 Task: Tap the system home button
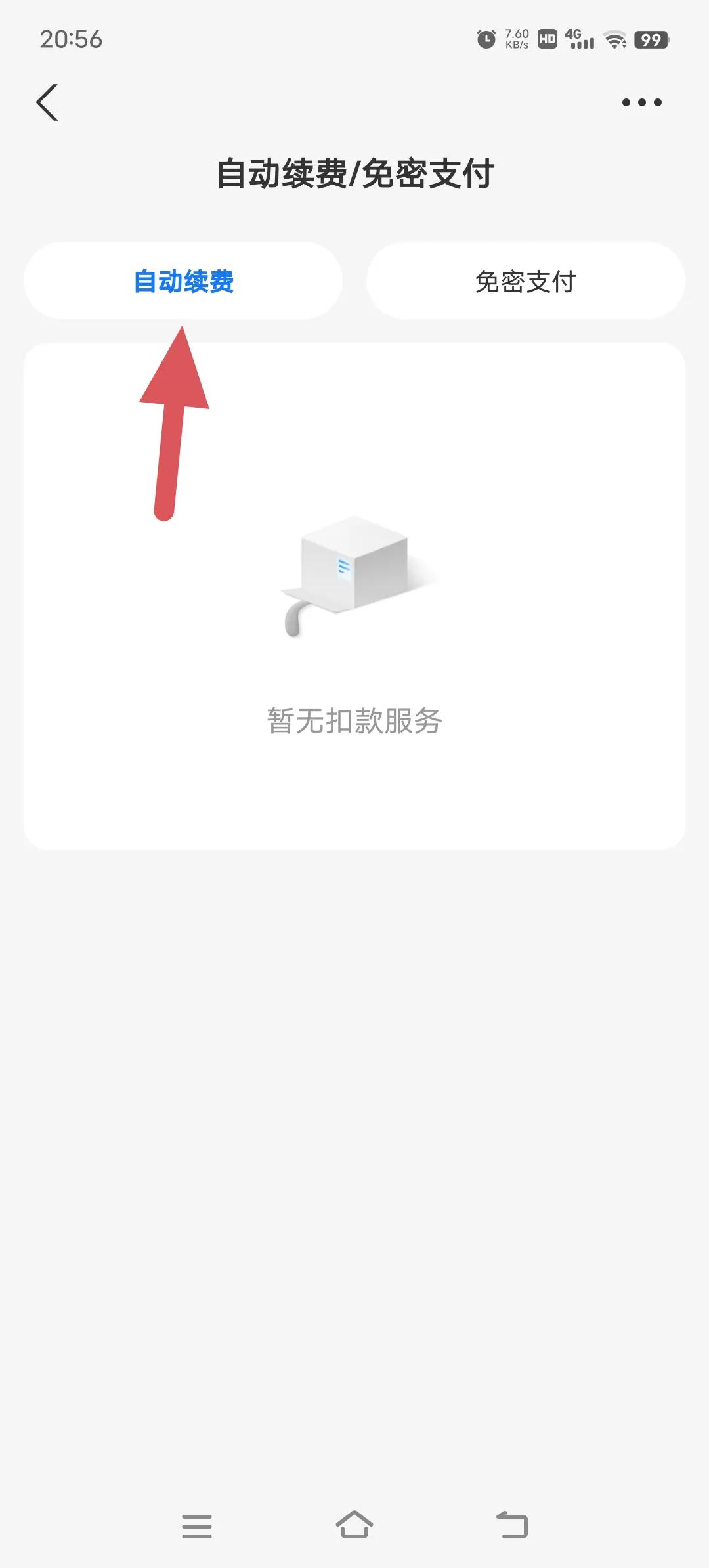354,1525
